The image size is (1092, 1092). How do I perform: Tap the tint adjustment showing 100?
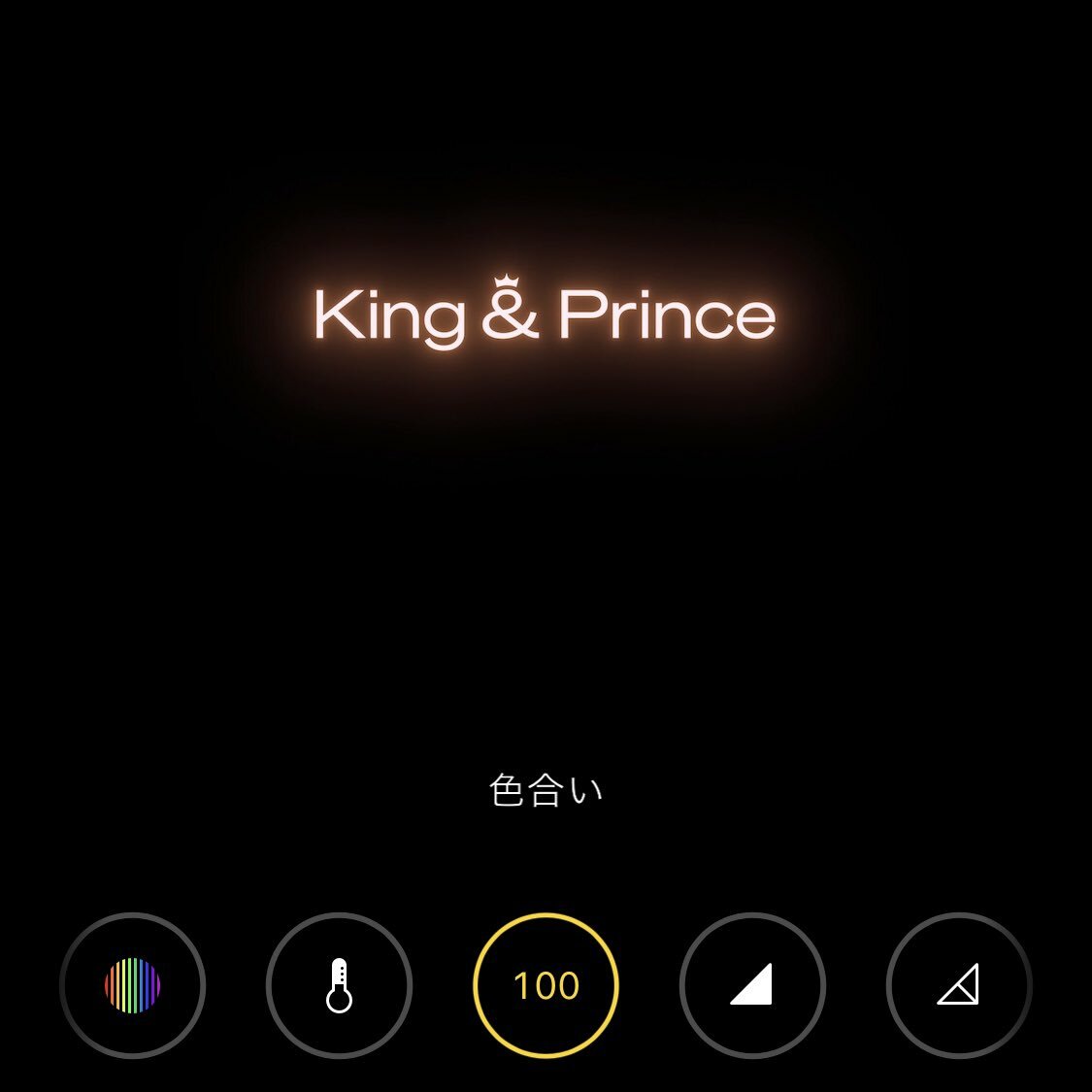tap(546, 985)
